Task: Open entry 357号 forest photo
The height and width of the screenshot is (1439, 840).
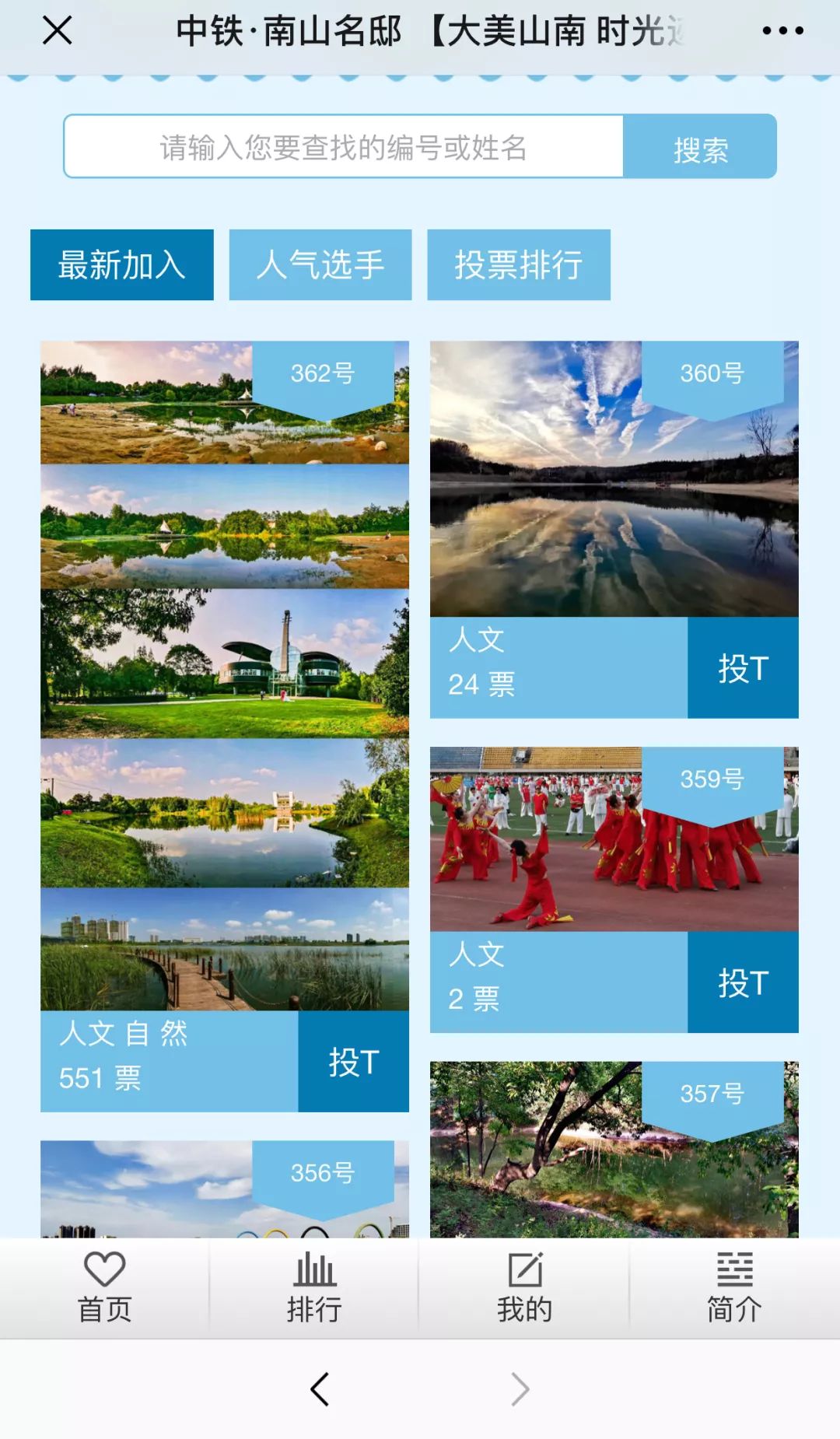Action: point(614,1150)
